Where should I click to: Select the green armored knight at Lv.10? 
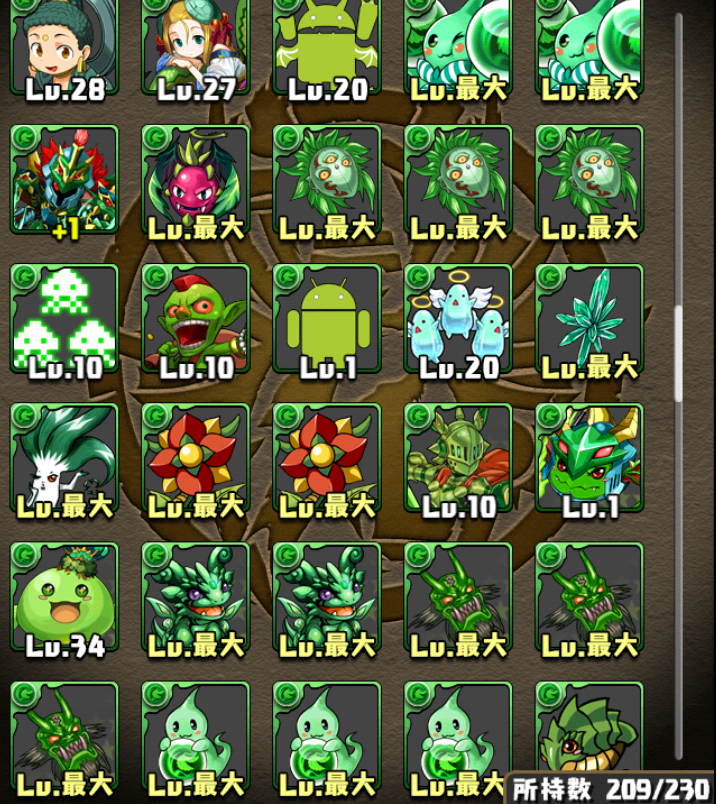pos(458,457)
